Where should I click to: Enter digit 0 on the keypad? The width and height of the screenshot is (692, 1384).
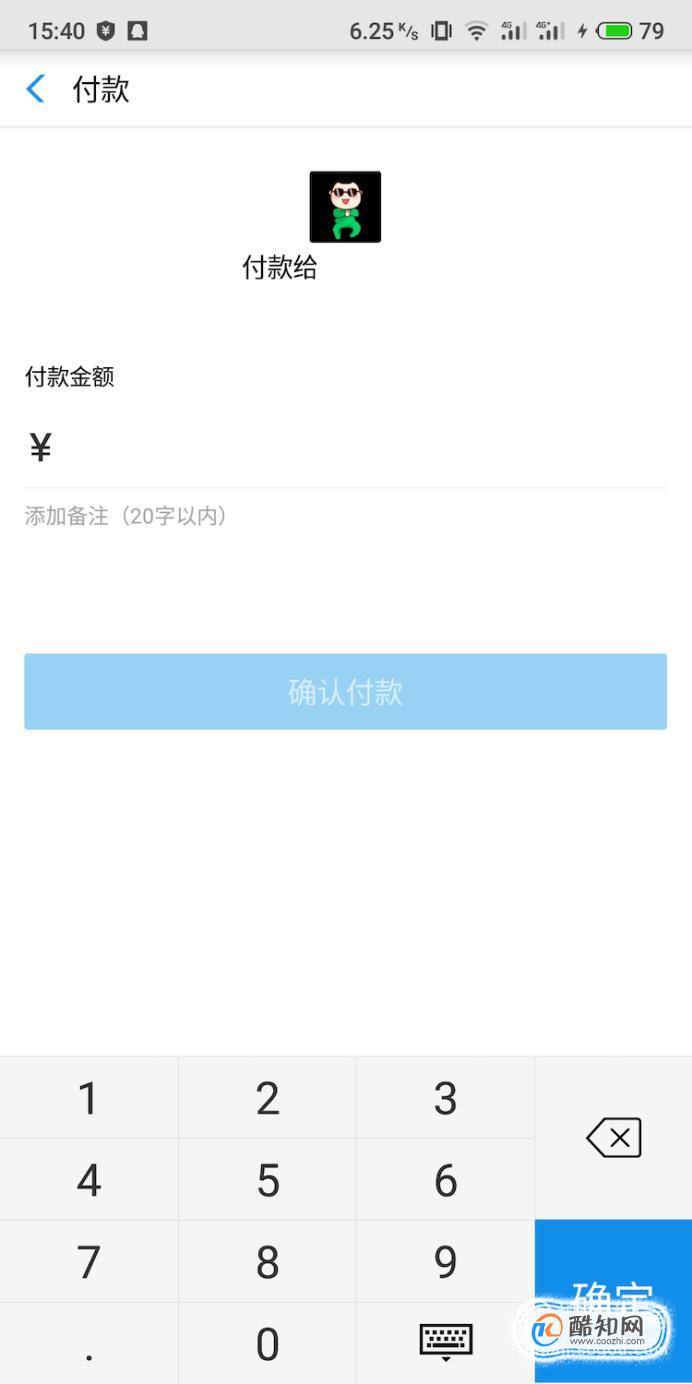click(267, 1344)
